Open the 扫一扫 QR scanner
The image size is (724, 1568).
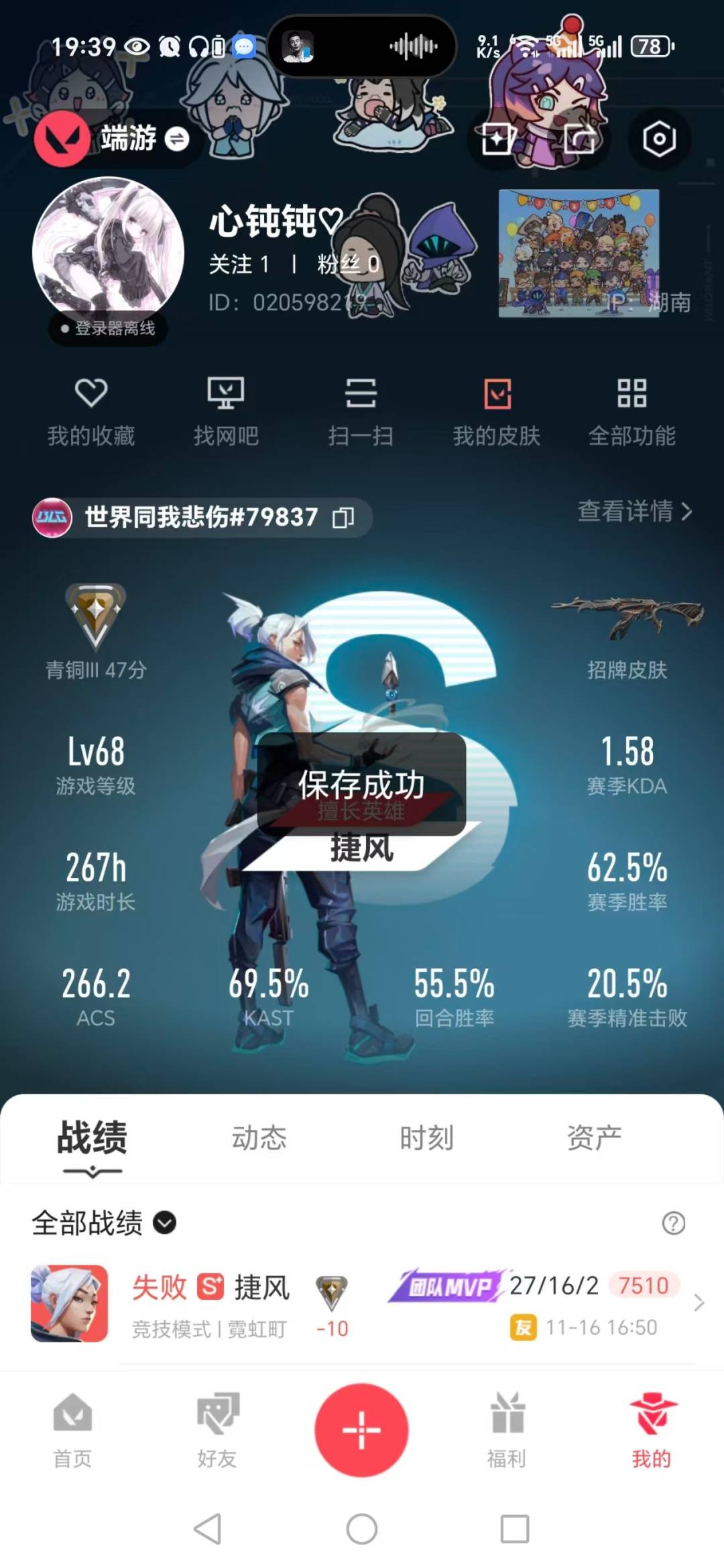click(362, 409)
